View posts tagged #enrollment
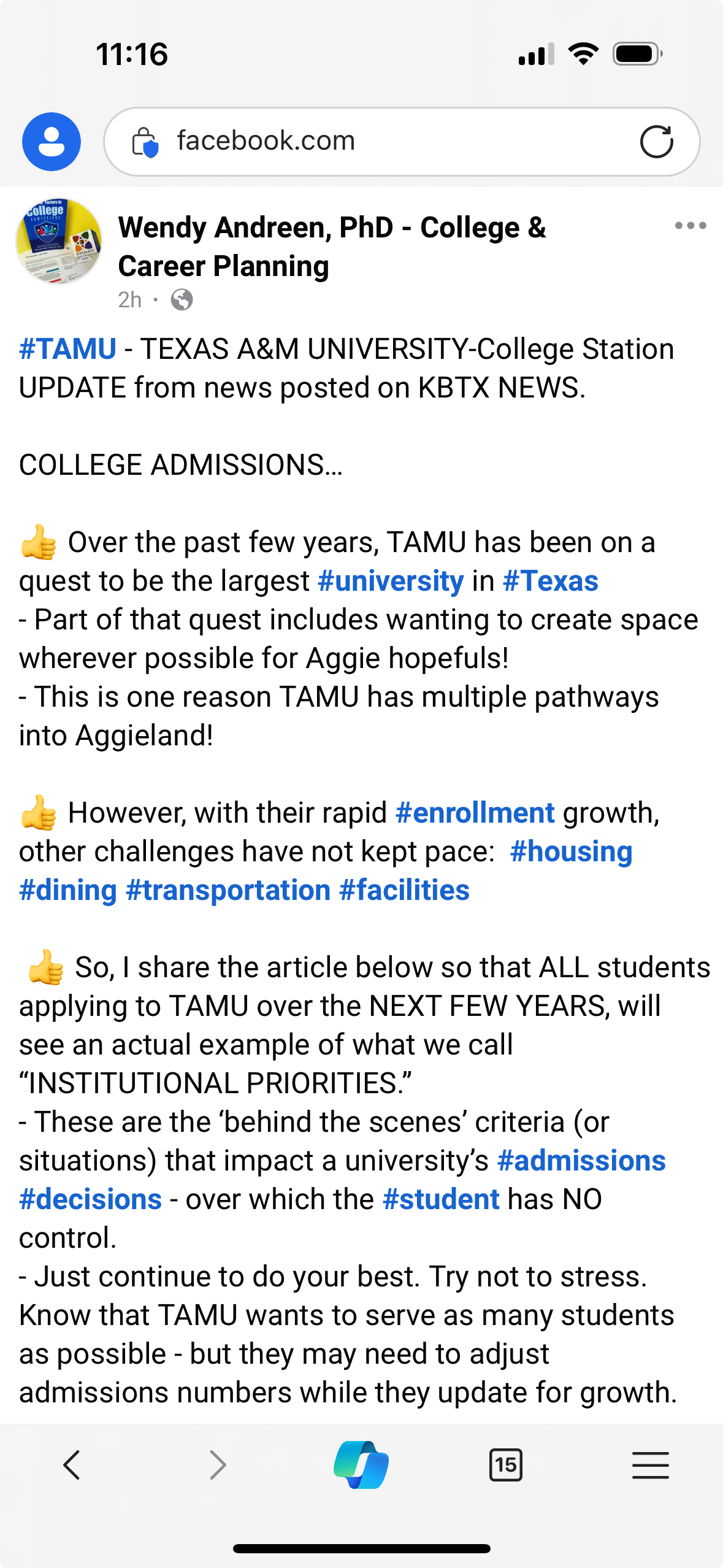 [475, 813]
